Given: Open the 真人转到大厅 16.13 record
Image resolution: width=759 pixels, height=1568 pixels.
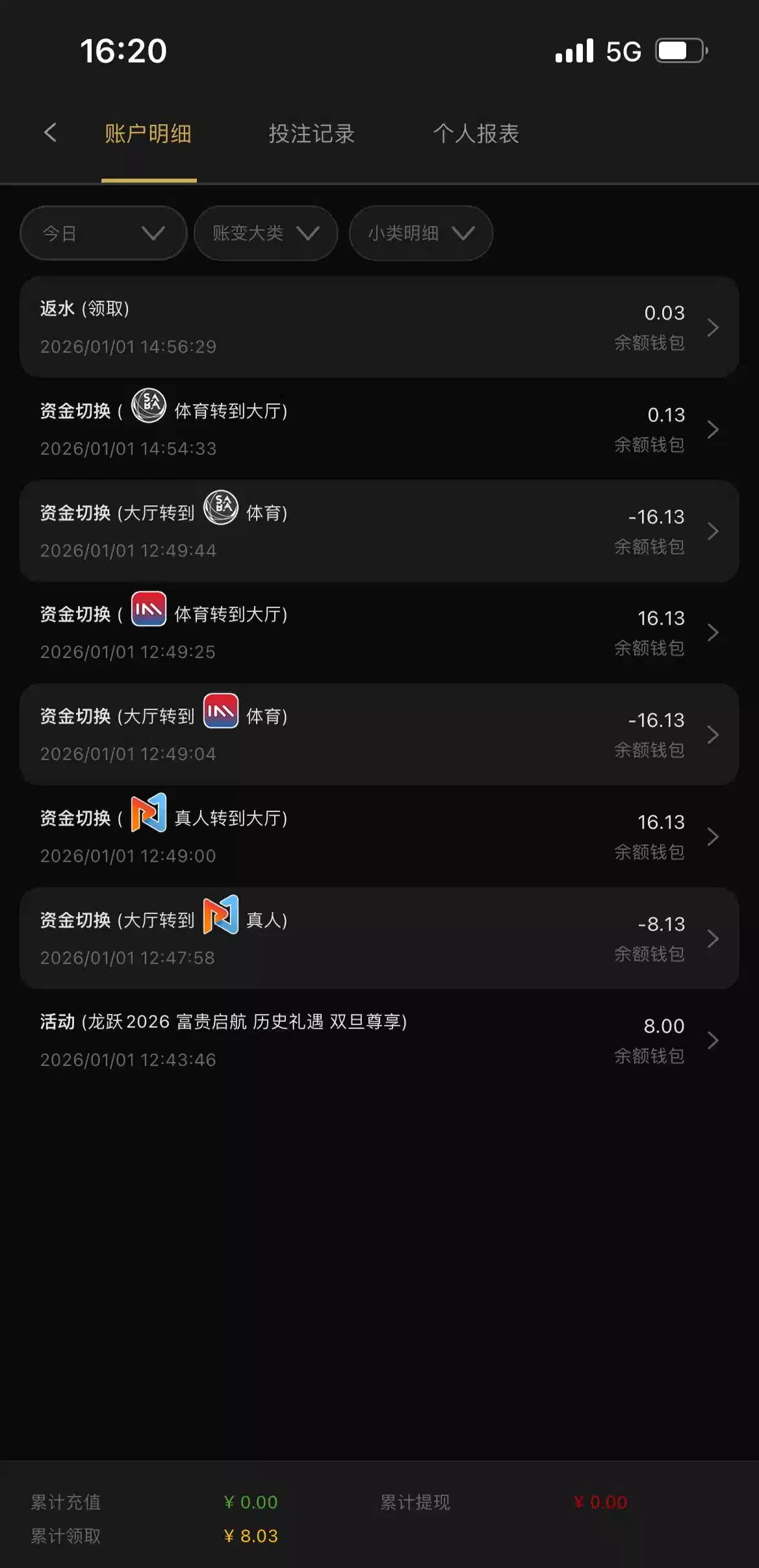Looking at the screenshot, I should coord(379,836).
